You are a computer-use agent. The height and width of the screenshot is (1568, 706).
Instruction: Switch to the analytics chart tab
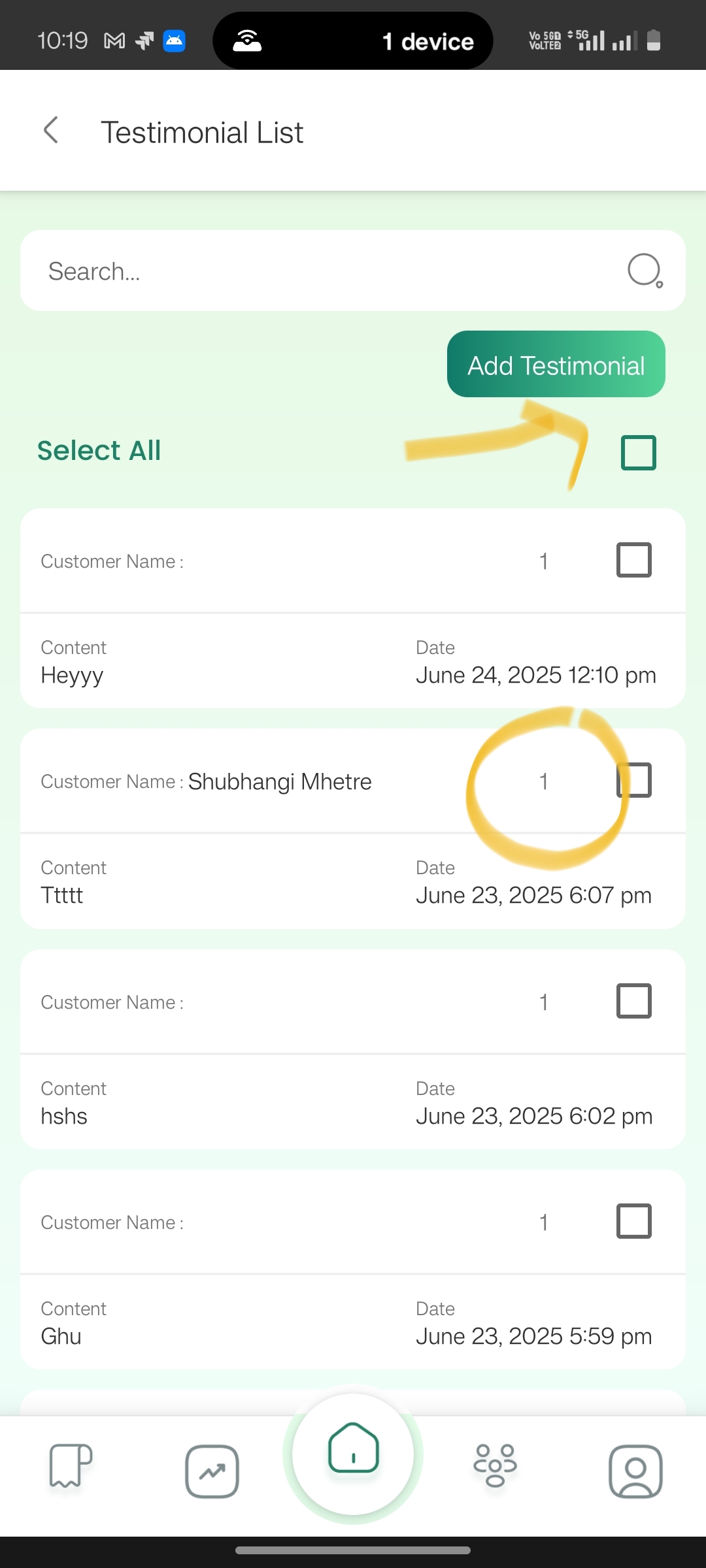pyautogui.click(x=212, y=1471)
